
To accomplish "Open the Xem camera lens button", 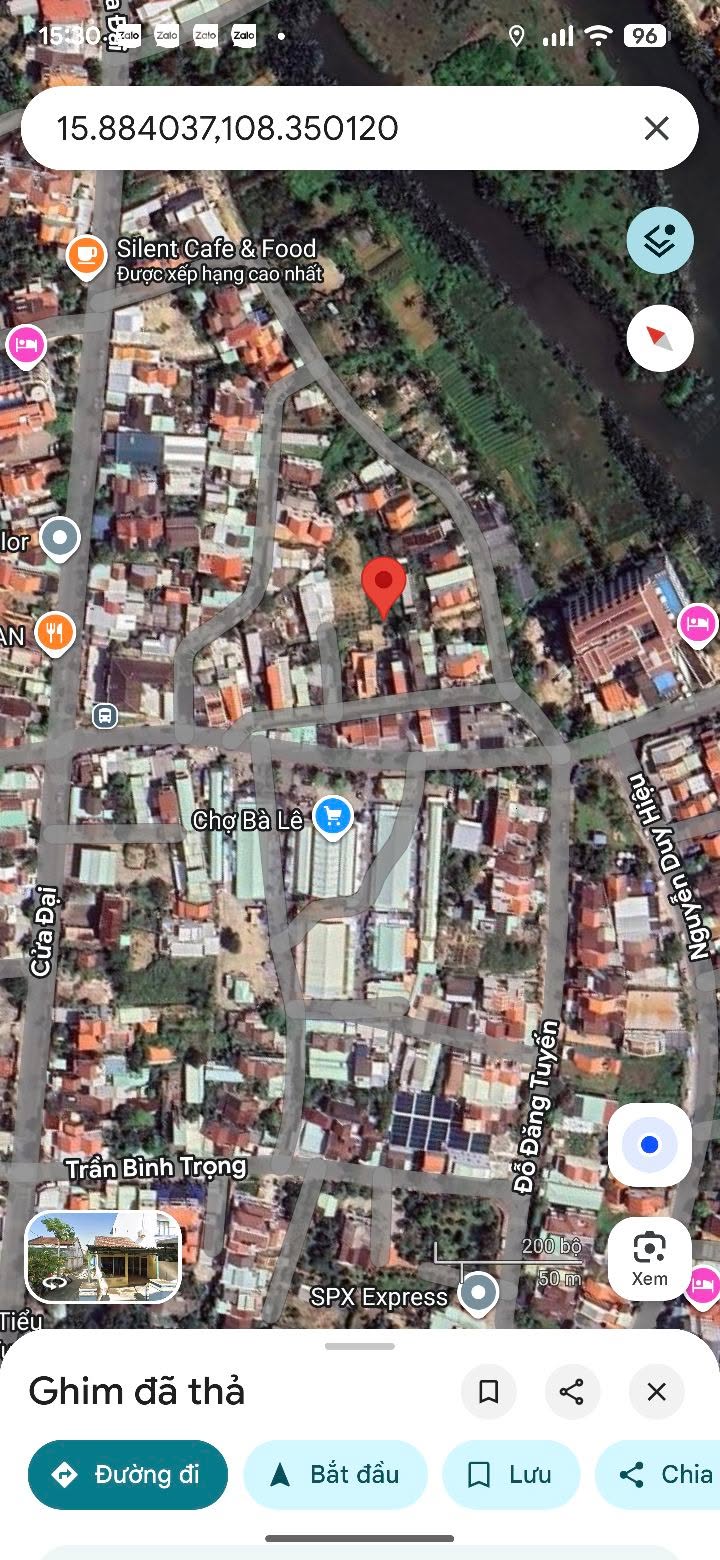I will (650, 1259).
